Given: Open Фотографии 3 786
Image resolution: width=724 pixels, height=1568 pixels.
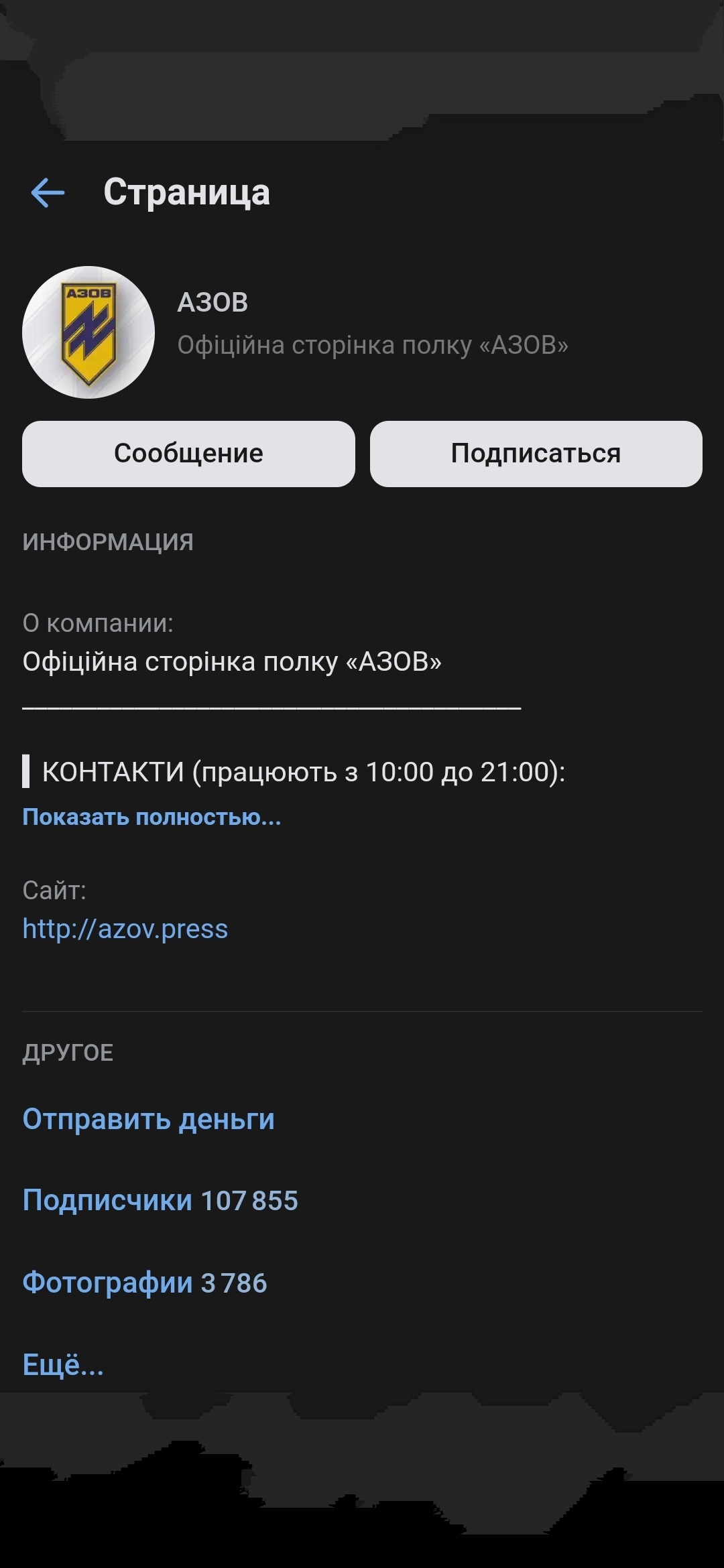Looking at the screenshot, I should pos(145,1283).
